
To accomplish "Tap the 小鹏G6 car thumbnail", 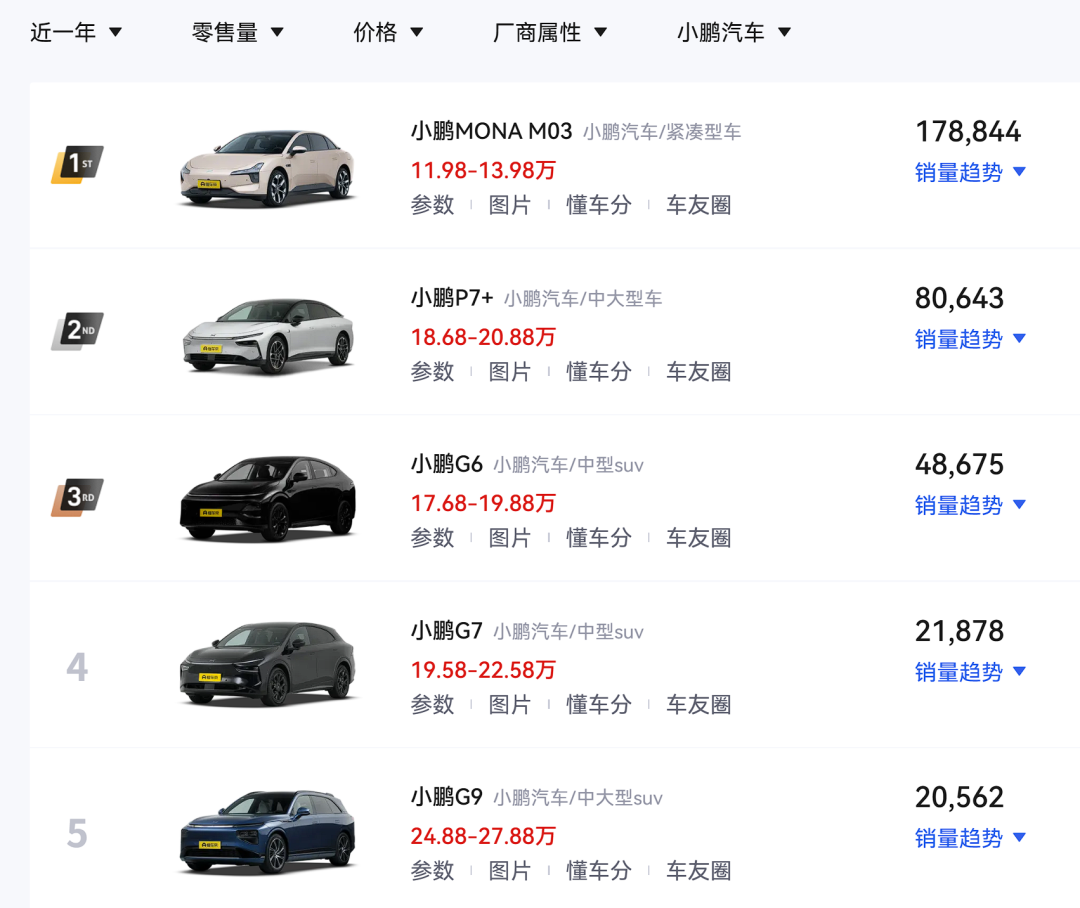I will point(268,500).
